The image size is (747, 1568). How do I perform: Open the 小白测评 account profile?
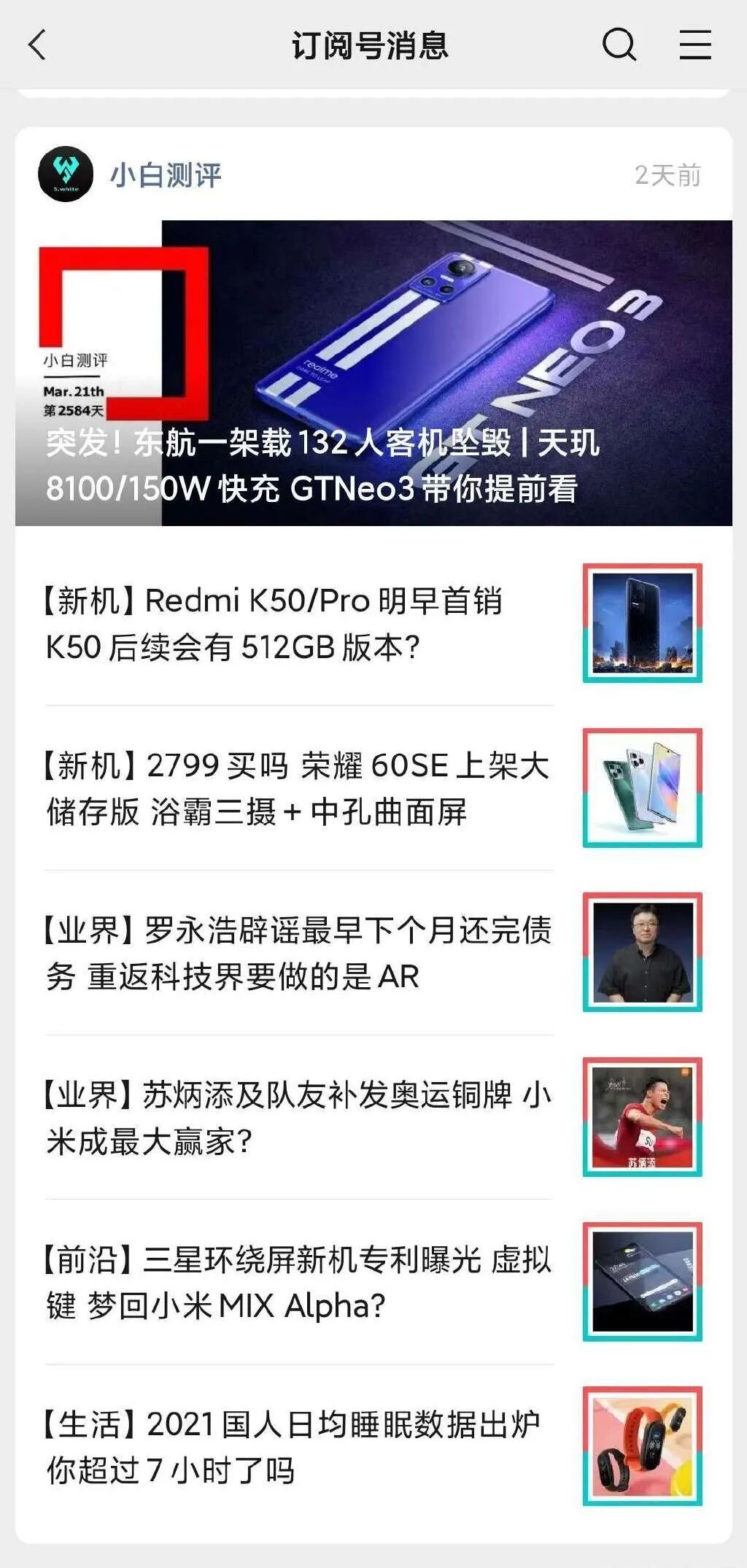pos(165,175)
